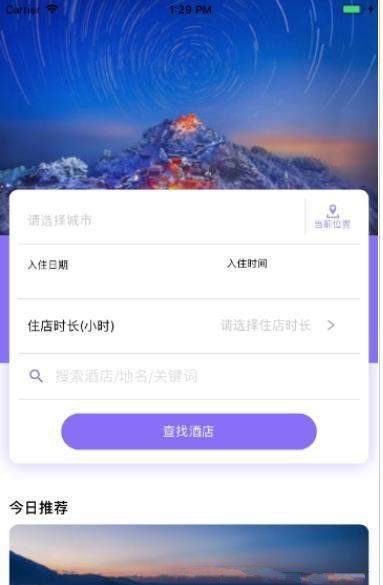Viewport: 383px width, 585px height.
Task: Pick the check-in date 入住日期
Action: coord(48,265)
